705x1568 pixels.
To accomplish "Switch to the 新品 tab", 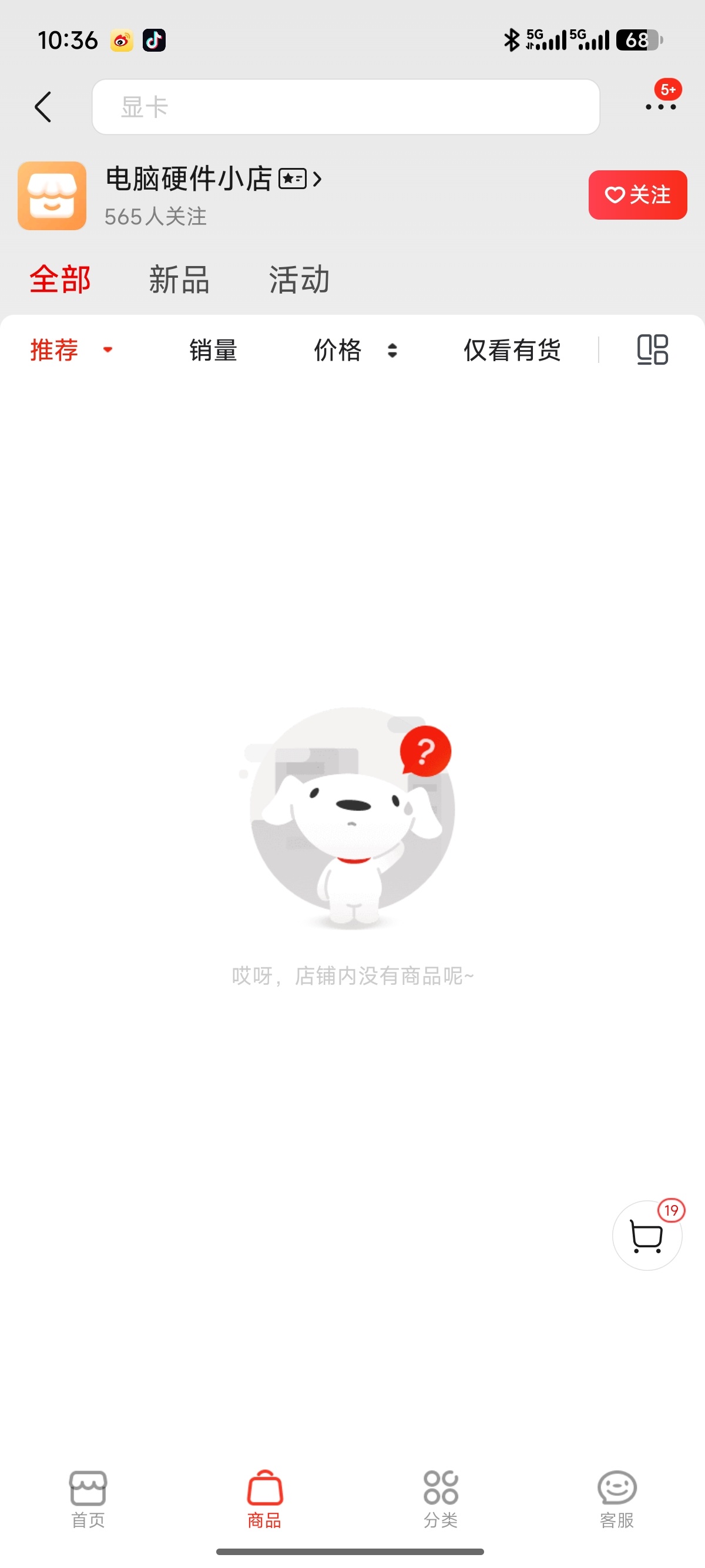I will coord(179,280).
